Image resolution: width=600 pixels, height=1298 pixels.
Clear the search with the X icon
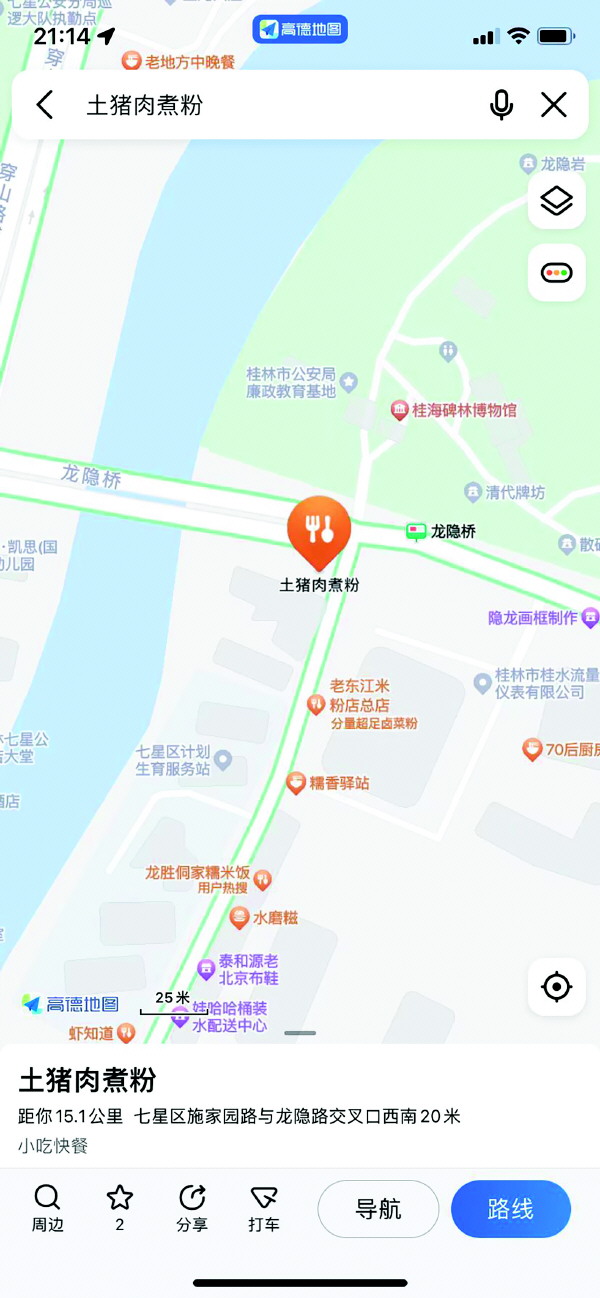pyautogui.click(x=554, y=105)
